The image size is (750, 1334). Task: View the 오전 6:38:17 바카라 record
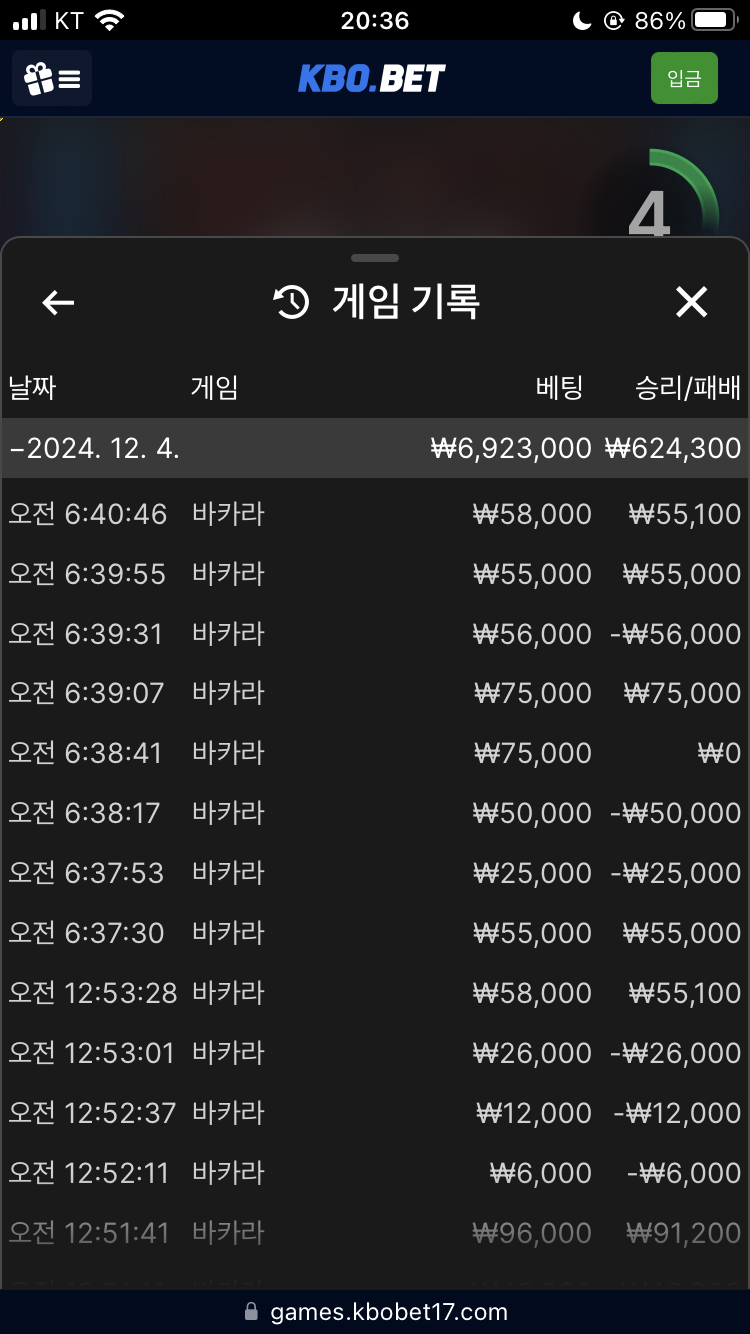coord(375,813)
